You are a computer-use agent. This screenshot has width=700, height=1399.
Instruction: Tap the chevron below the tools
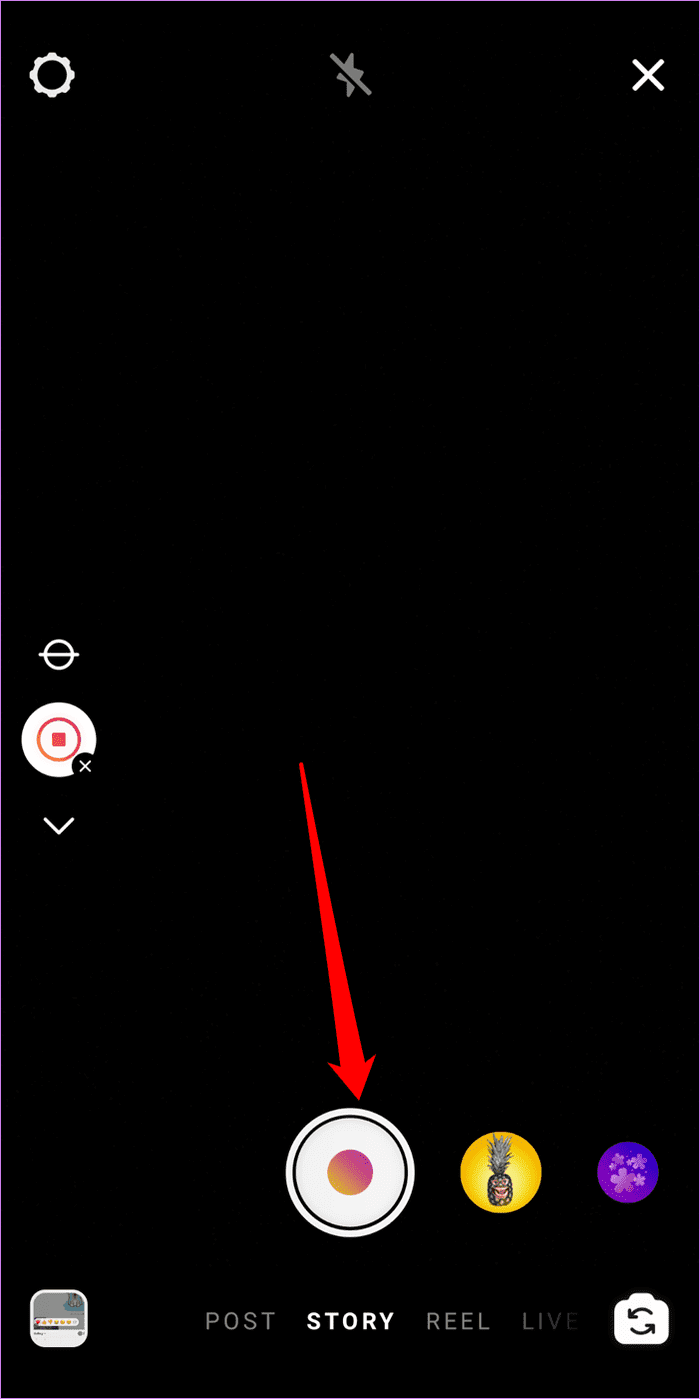[59, 826]
